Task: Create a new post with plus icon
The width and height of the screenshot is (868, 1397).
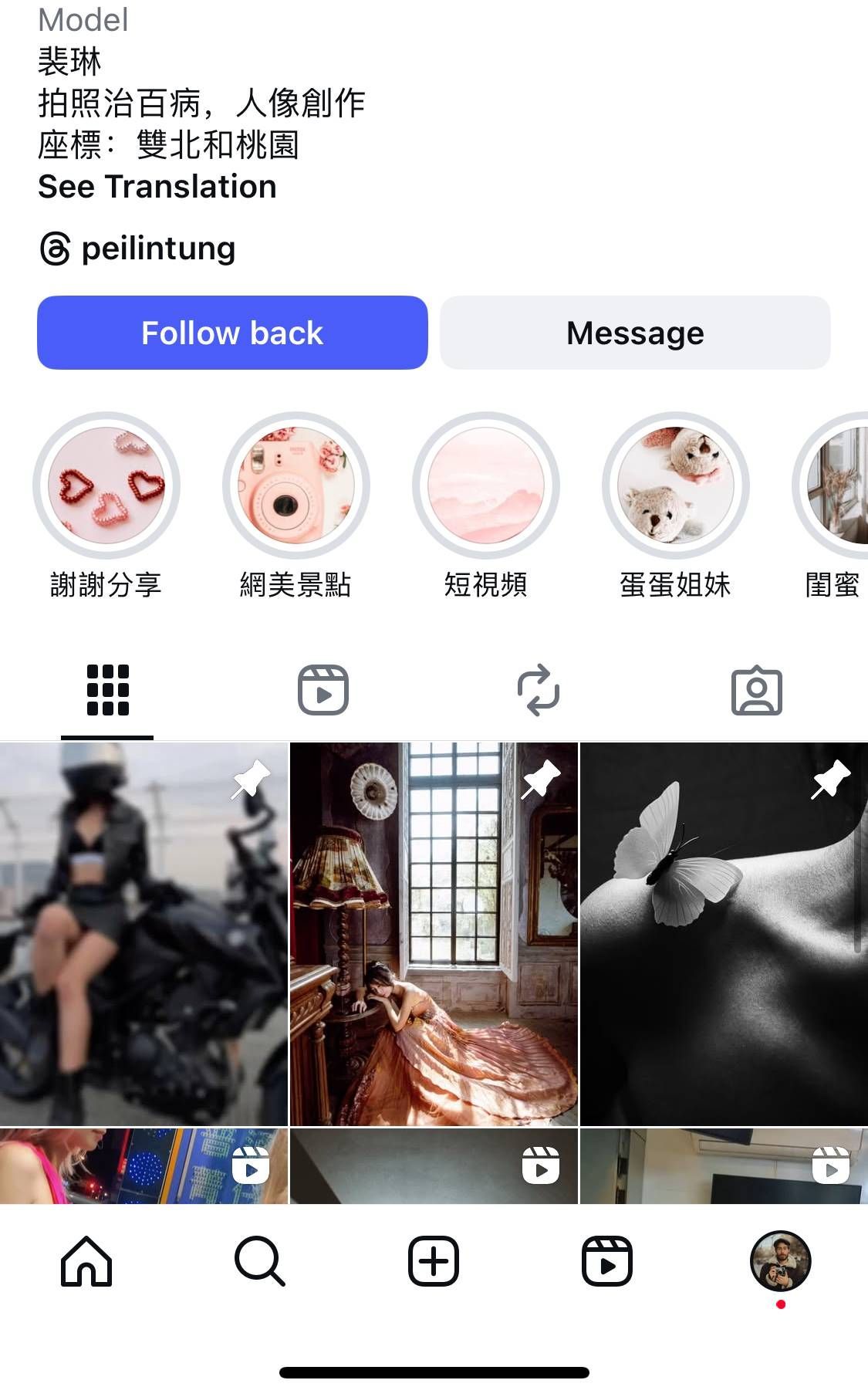Action: 434,1261
